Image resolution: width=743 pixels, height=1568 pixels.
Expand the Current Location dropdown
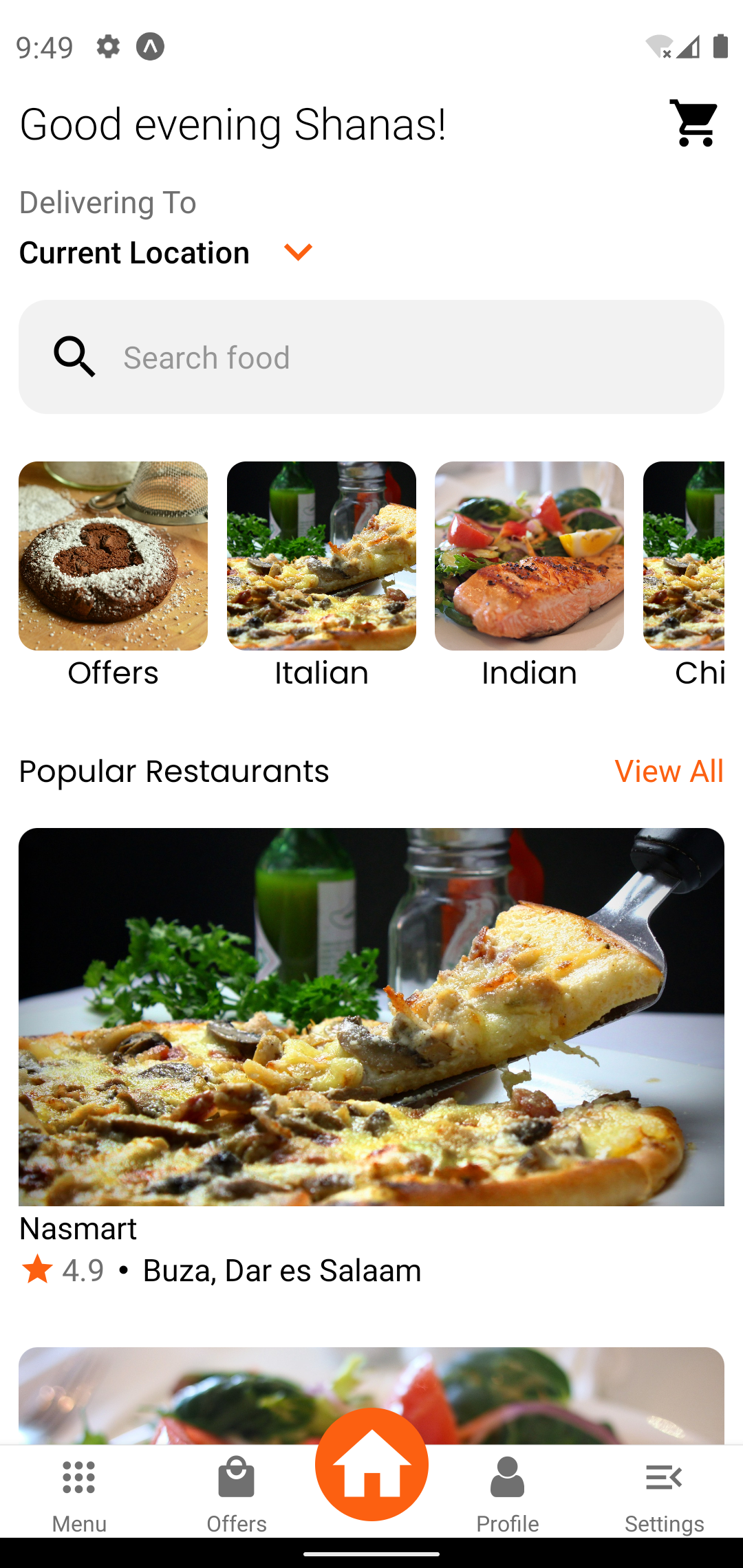(298, 252)
